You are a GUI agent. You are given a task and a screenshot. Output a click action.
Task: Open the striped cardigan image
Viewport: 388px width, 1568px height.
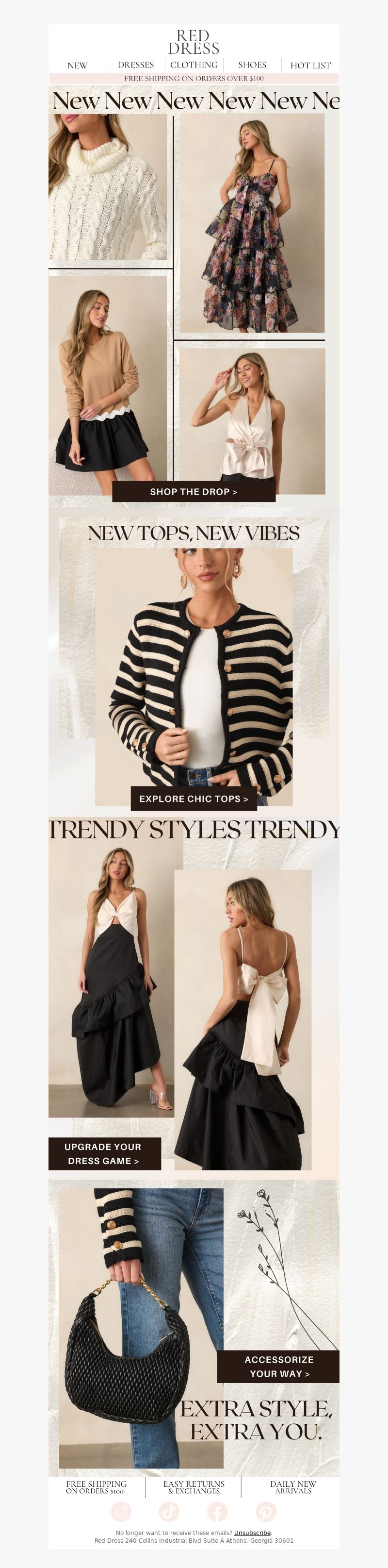194,669
